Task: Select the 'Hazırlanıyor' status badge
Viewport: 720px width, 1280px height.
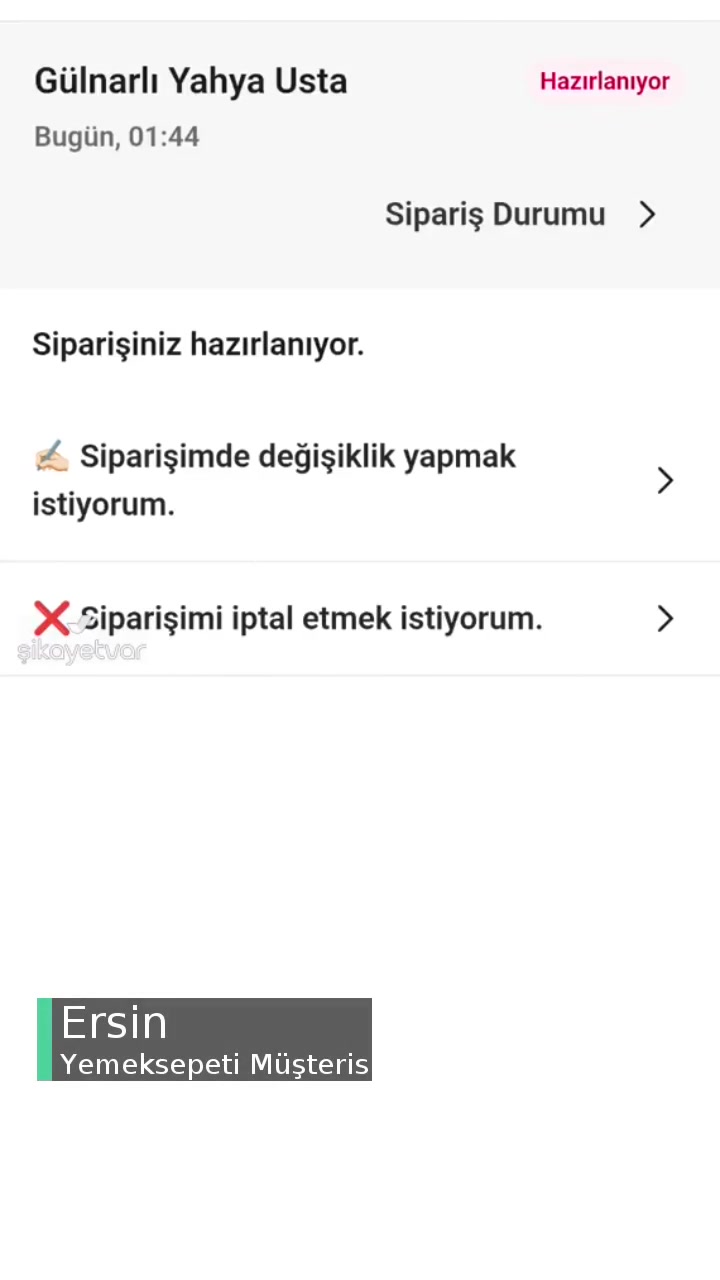Action: [x=604, y=81]
